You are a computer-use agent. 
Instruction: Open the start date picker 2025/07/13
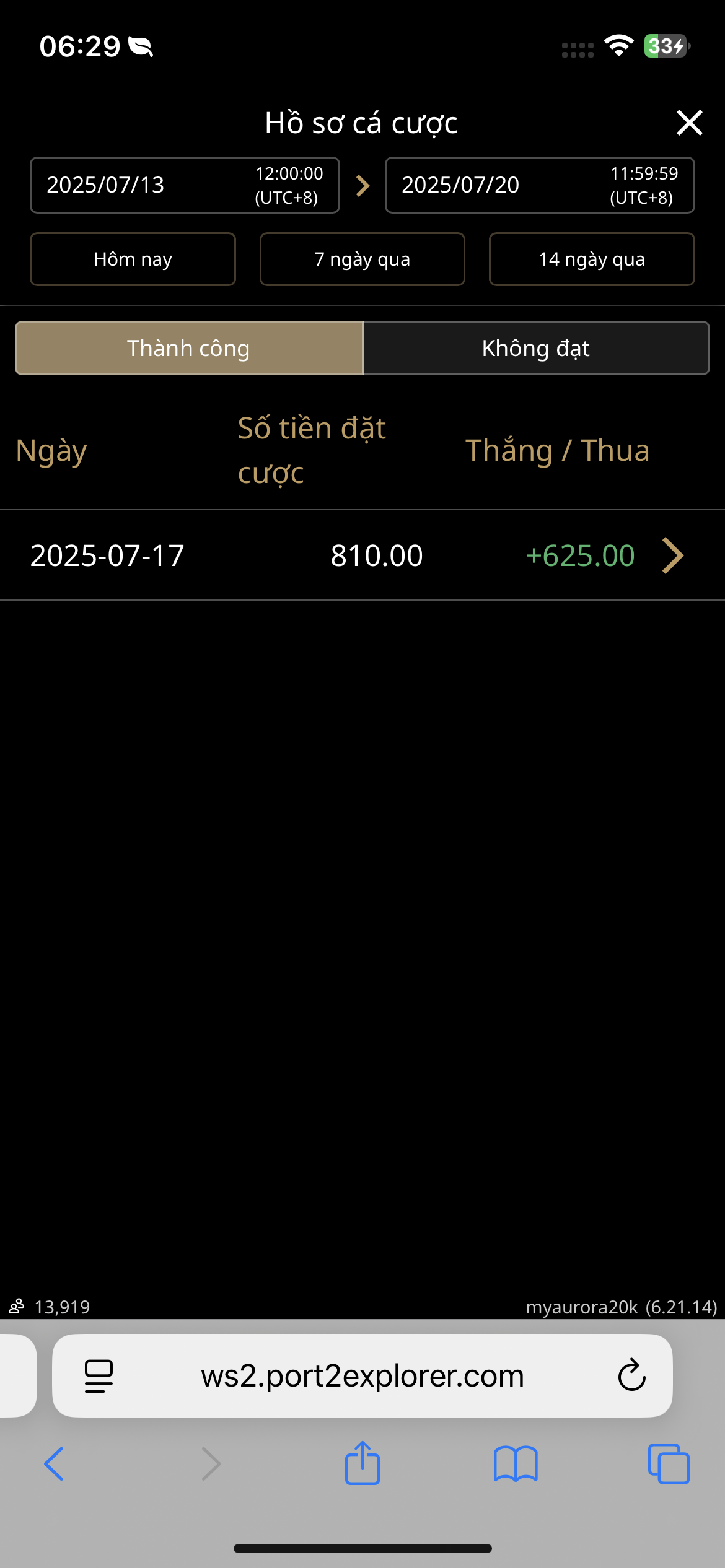[x=185, y=185]
